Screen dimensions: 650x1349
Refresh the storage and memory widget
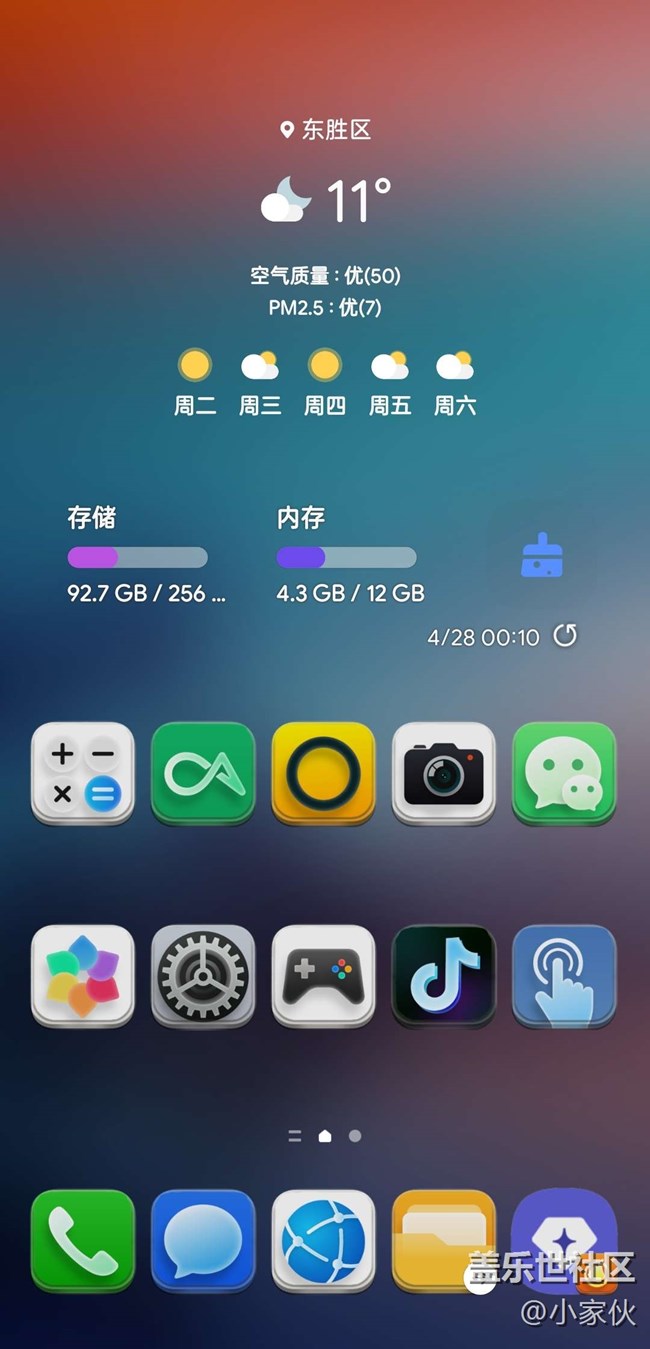565,636
